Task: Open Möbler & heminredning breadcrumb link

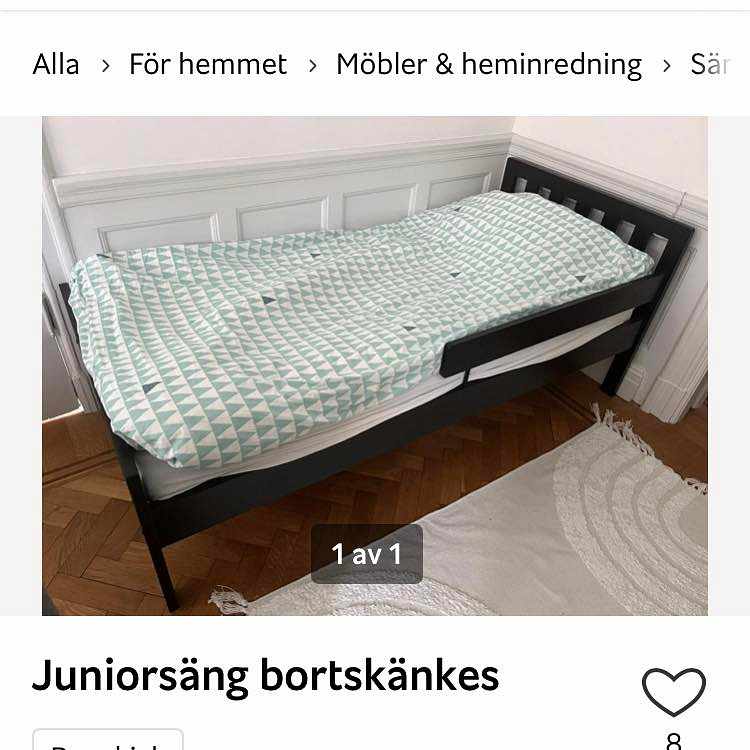Action: pos(489,65)
